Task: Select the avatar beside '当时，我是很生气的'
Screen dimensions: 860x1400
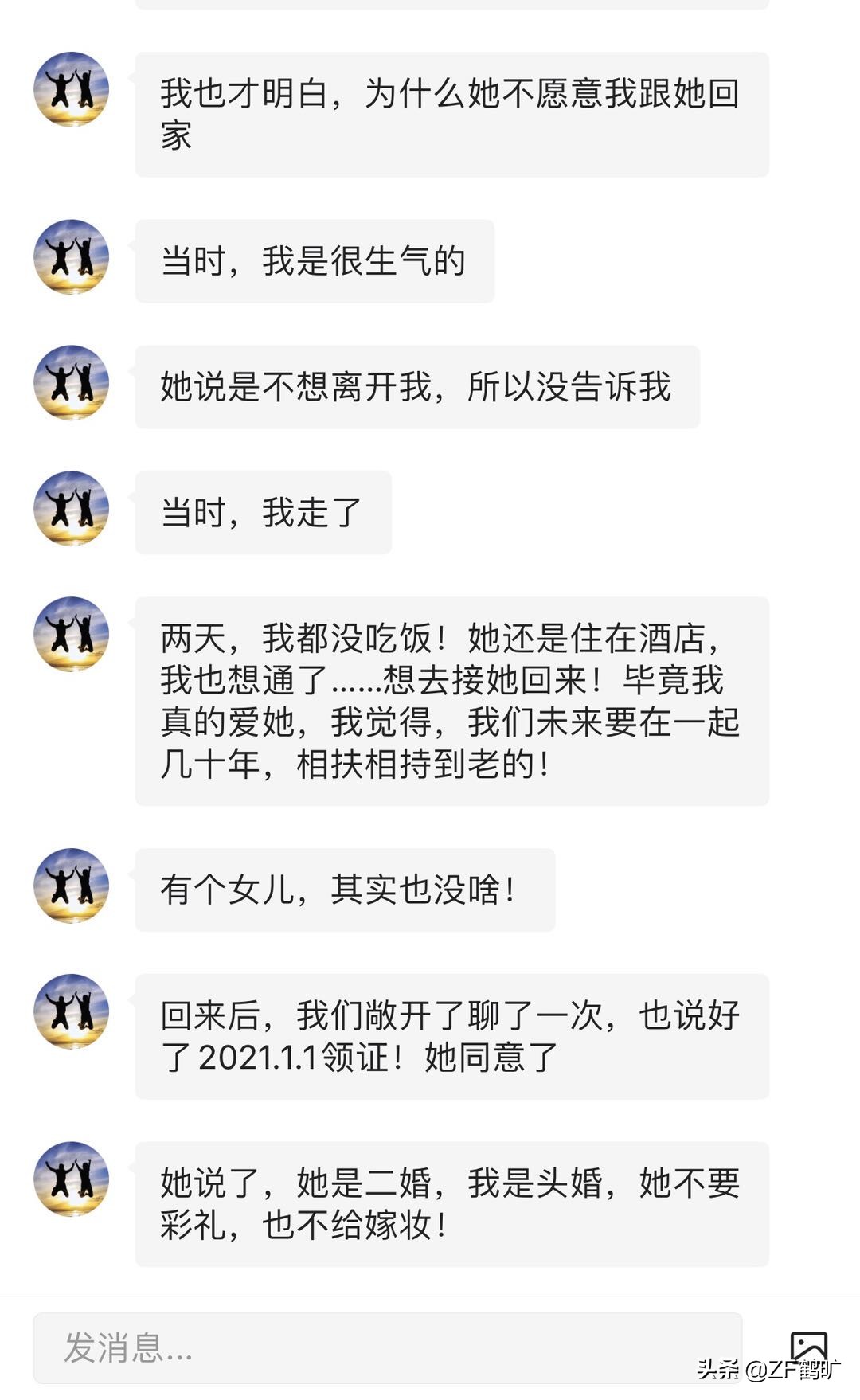Action: (72, 260)
